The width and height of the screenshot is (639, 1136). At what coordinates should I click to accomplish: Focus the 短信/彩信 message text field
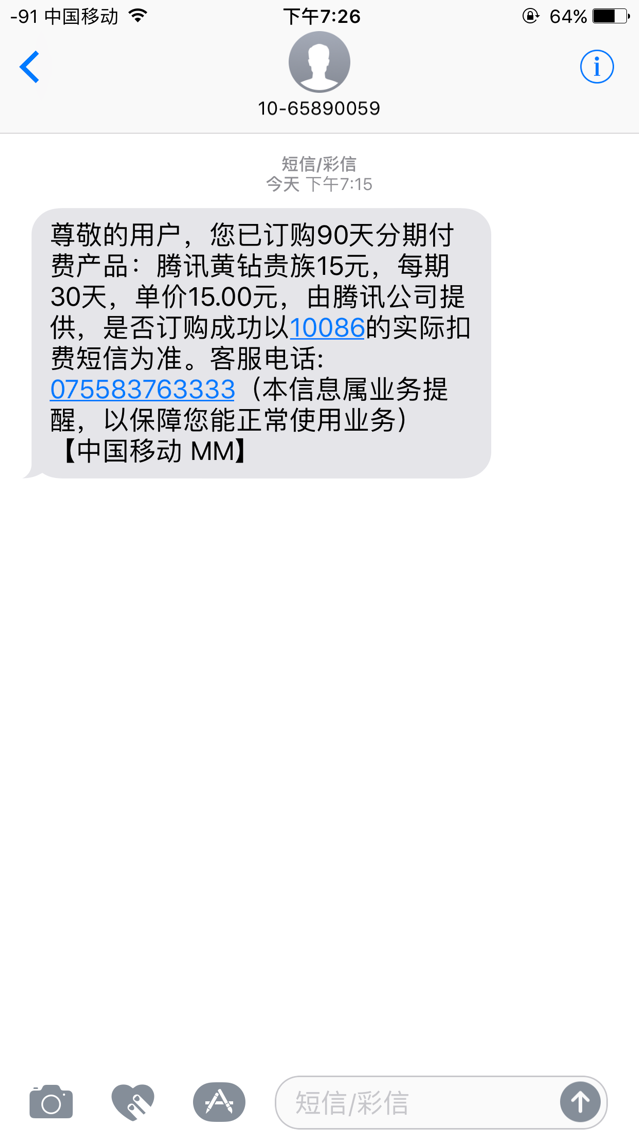417,1103
